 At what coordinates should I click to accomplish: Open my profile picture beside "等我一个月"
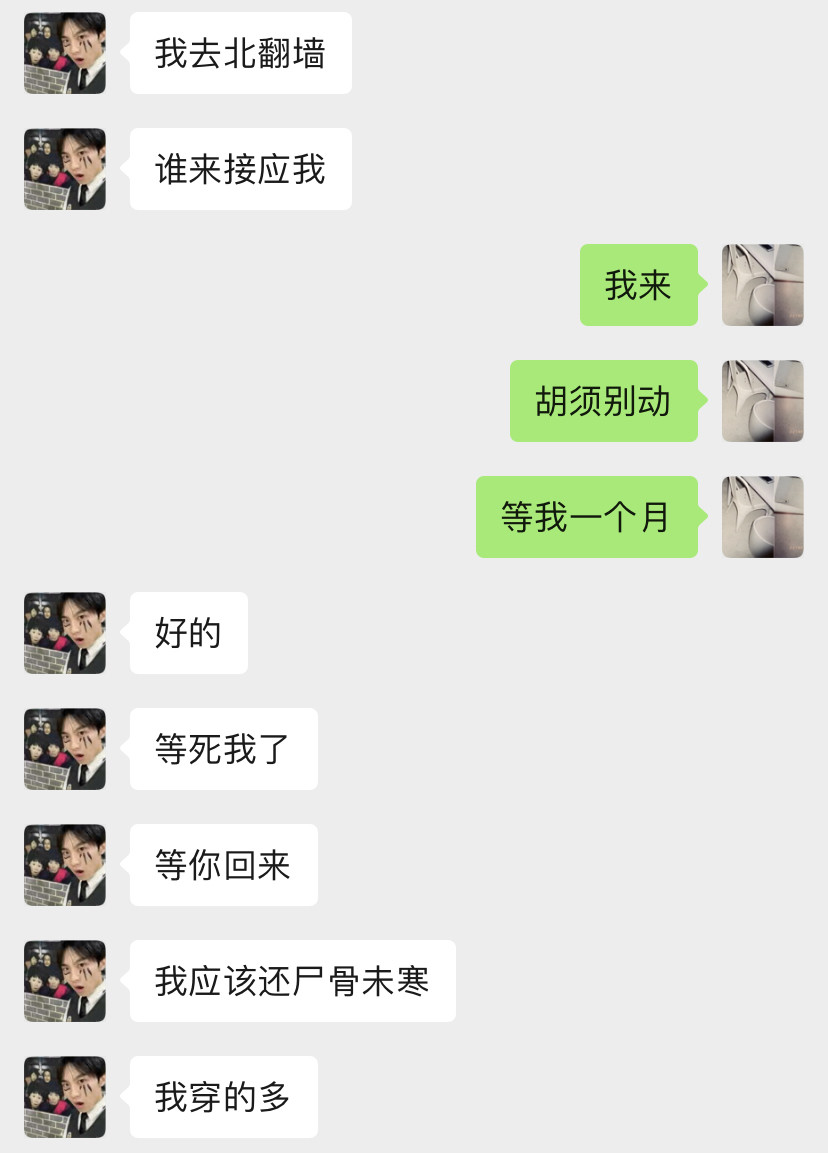(763, 517)
